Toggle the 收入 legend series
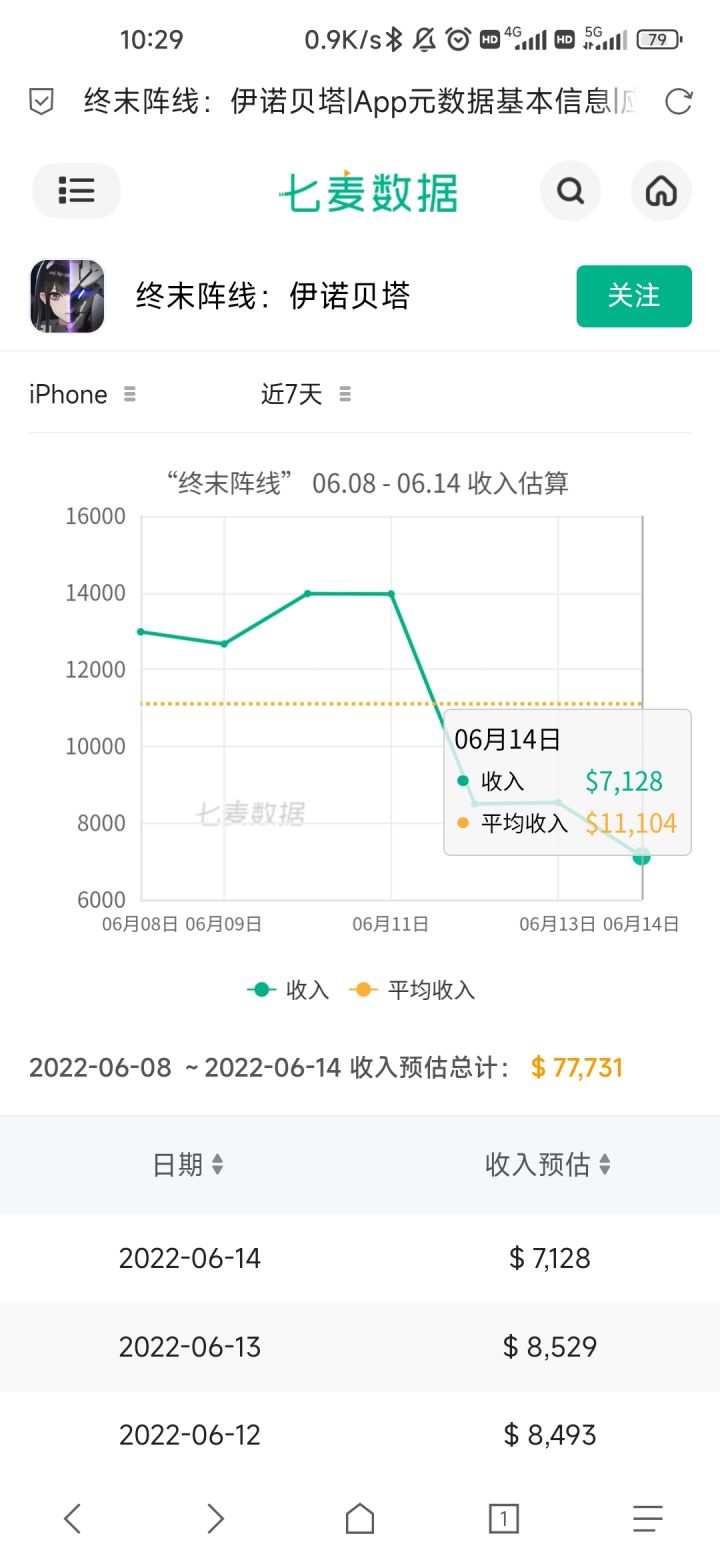 pyautogui.click(x=288, y=990)
